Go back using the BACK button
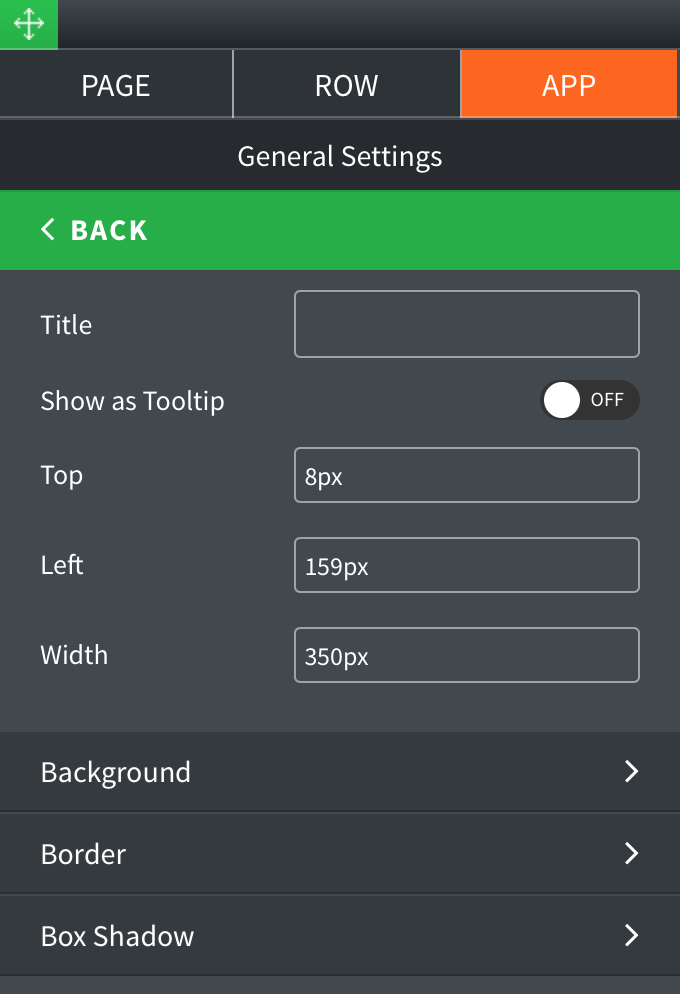Image resolution: width=680 pixels, height=994 pixels. coord(95,230)
